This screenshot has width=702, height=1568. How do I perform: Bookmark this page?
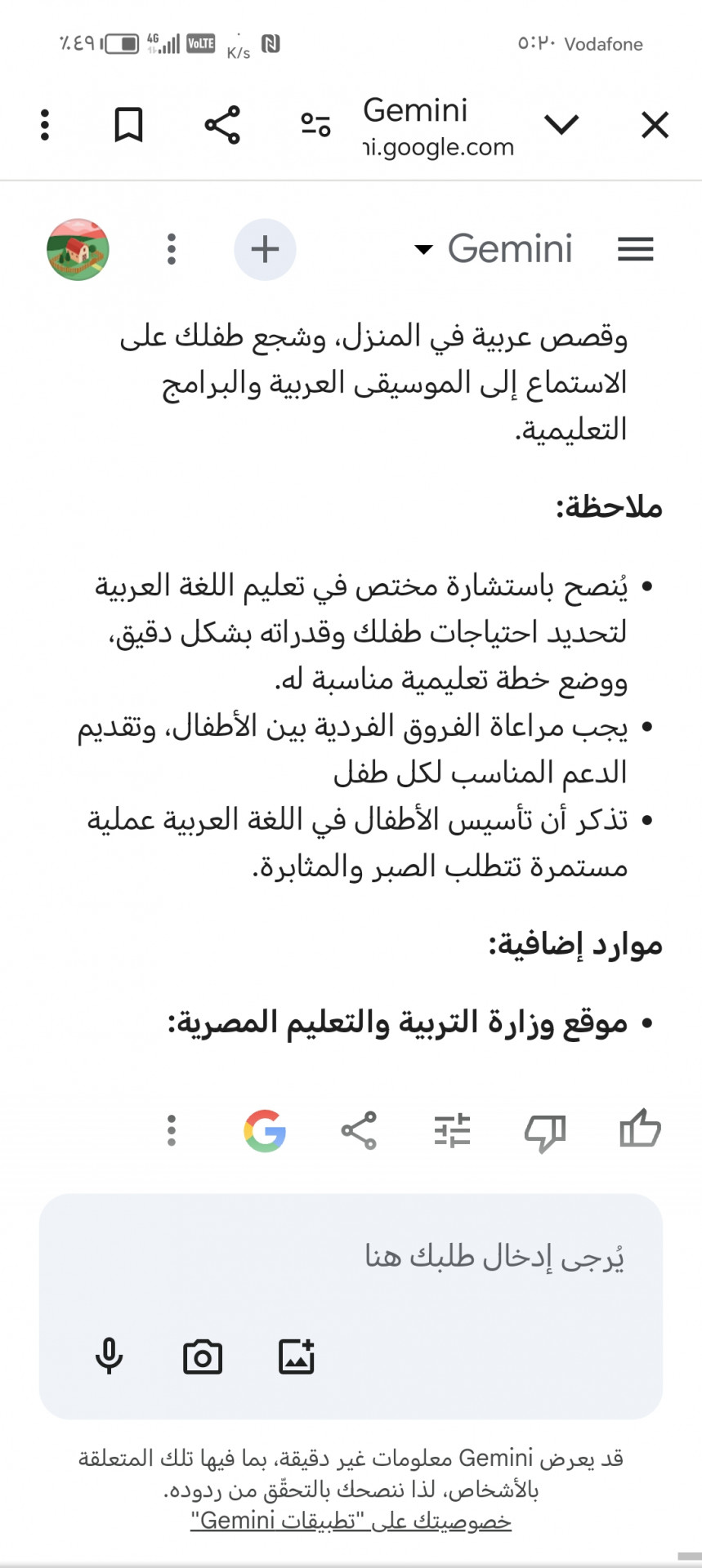point(128,125)
